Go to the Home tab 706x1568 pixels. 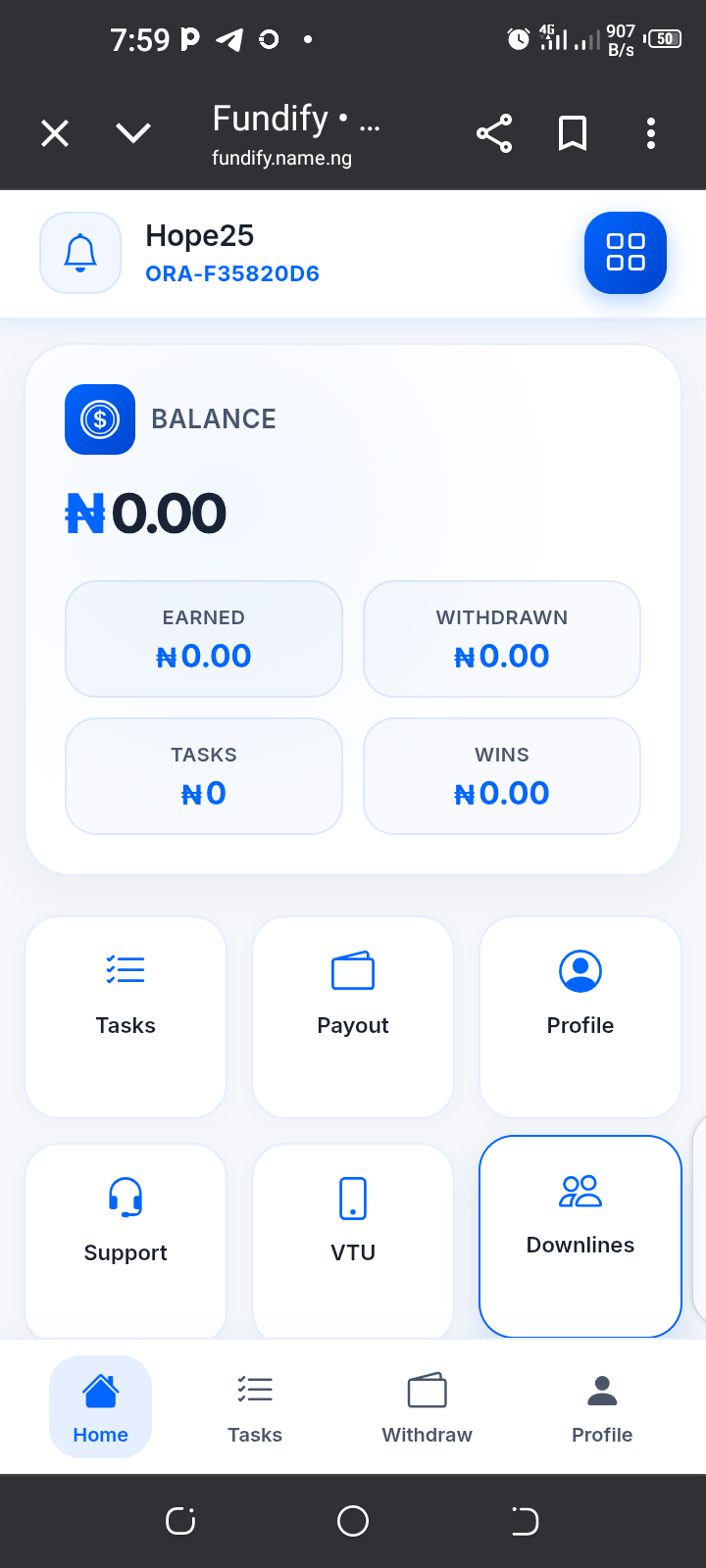pos(100,1407)
